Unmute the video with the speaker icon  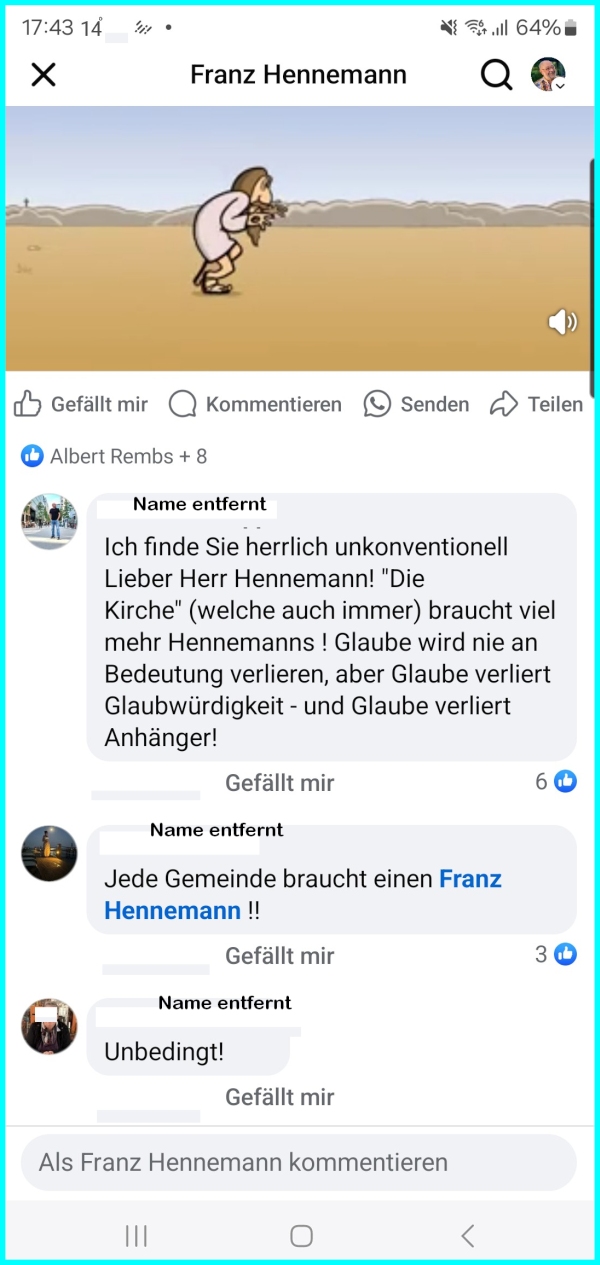pos(562,321)
